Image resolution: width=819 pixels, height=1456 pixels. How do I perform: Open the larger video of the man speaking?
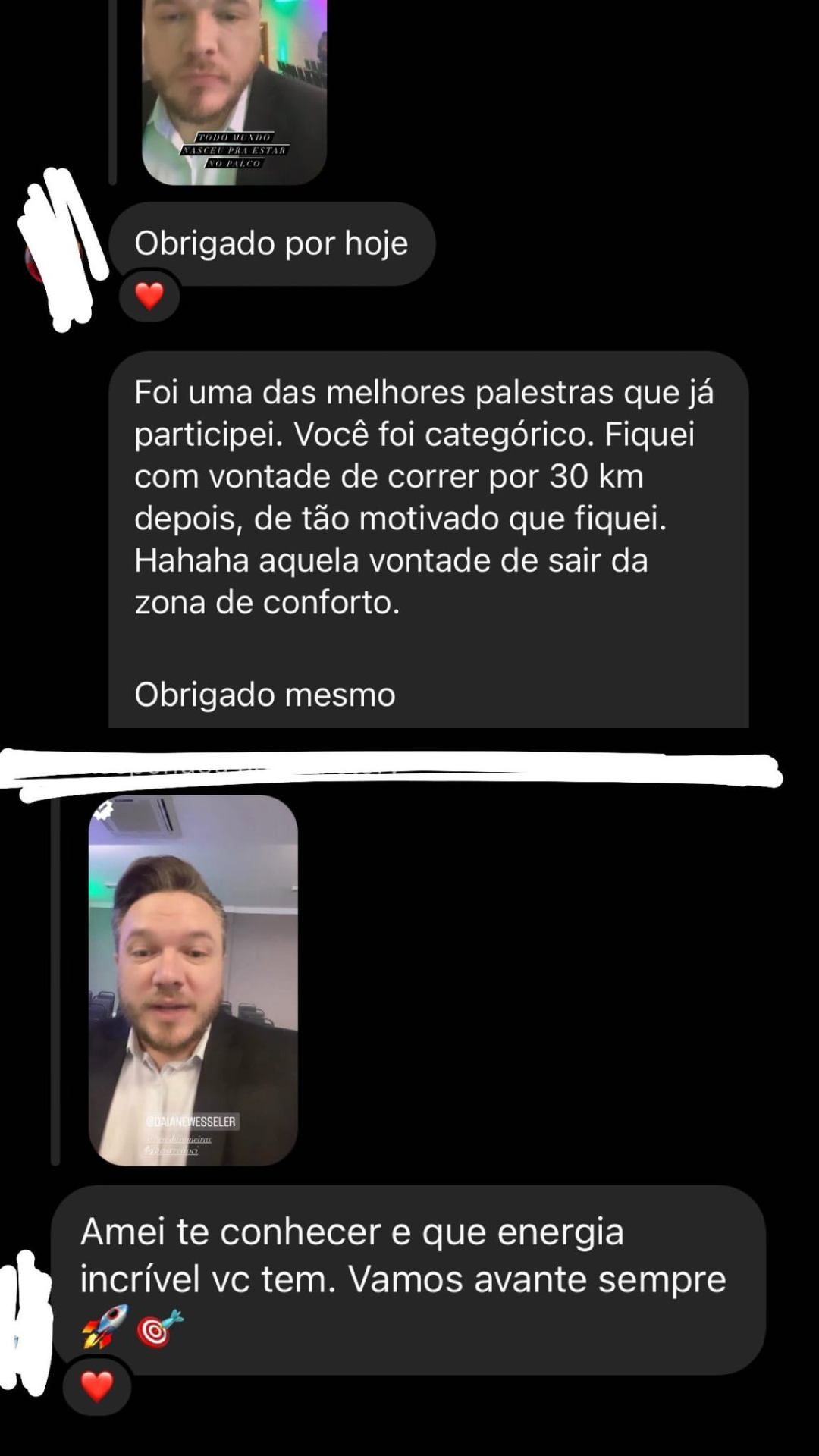pos(193,978)
